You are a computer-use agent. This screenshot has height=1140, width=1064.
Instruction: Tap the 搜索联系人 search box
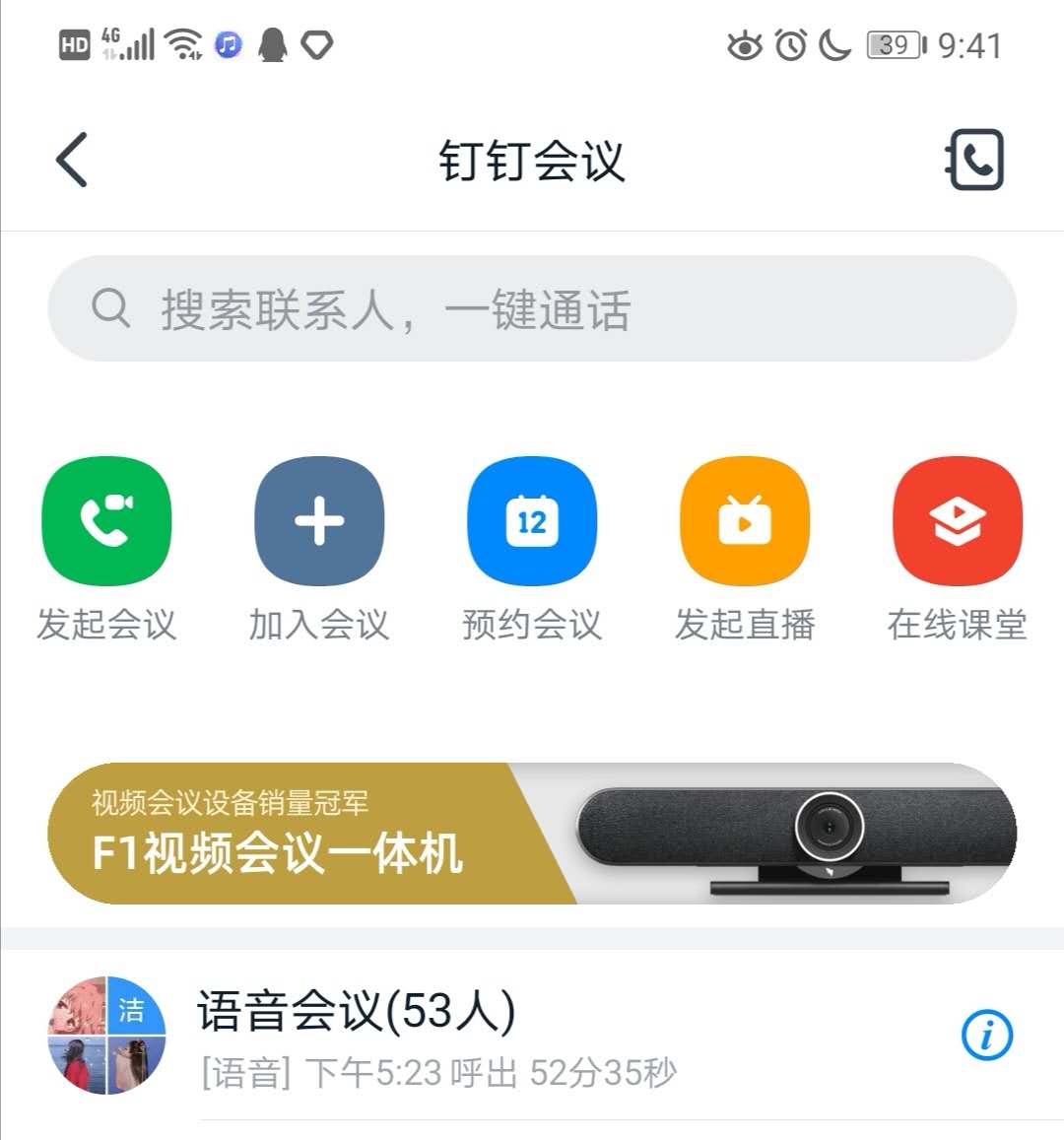point(532,308)
